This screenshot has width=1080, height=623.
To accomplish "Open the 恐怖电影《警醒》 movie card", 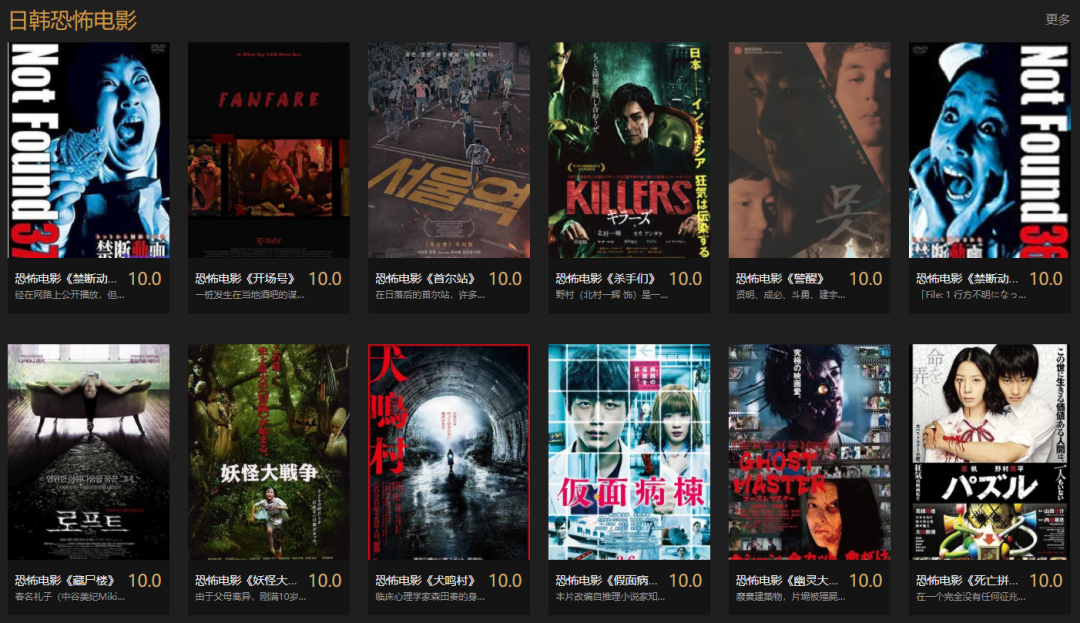I will coord(808,150).
